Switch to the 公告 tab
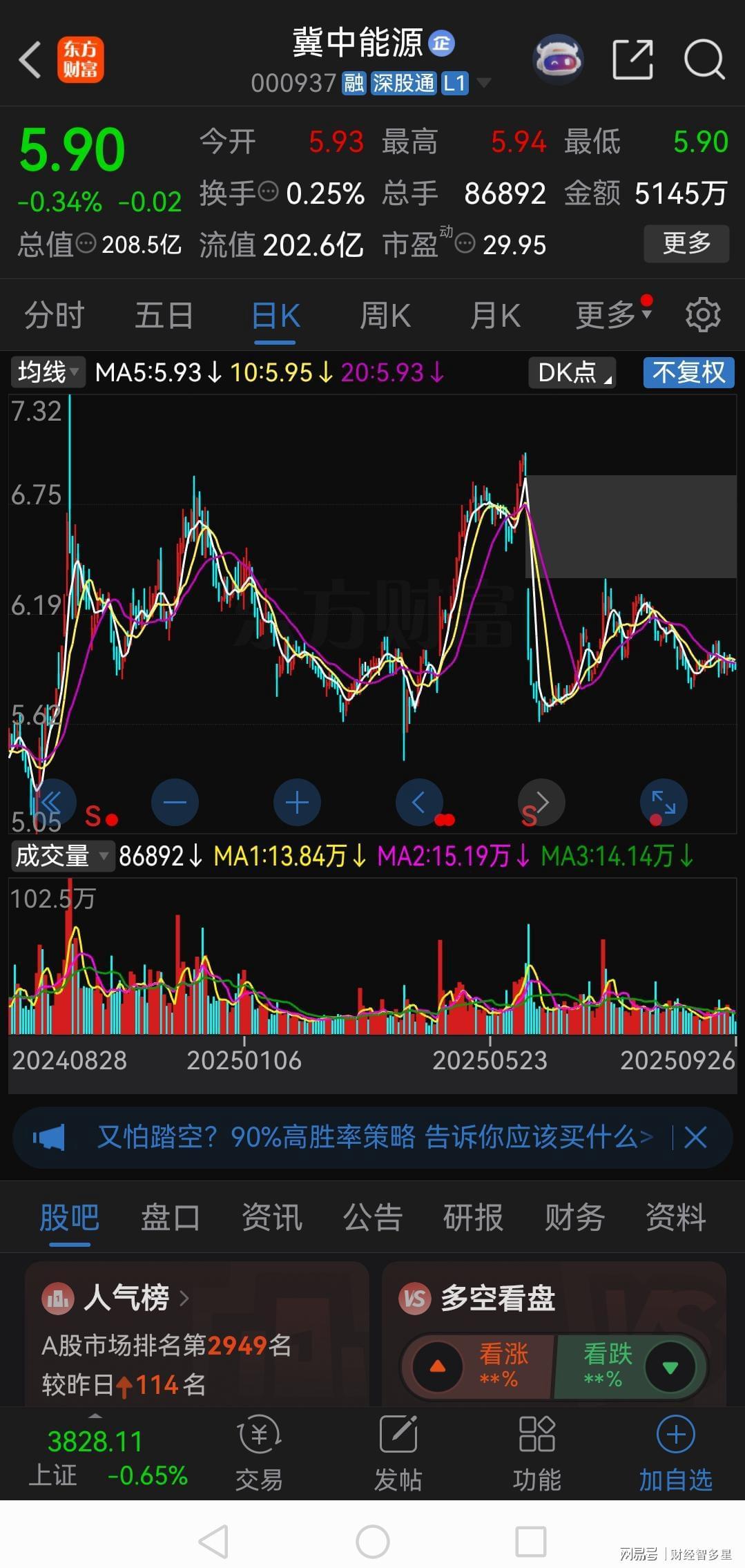This screenshot has width=745, height=1568. (373, 1217)
